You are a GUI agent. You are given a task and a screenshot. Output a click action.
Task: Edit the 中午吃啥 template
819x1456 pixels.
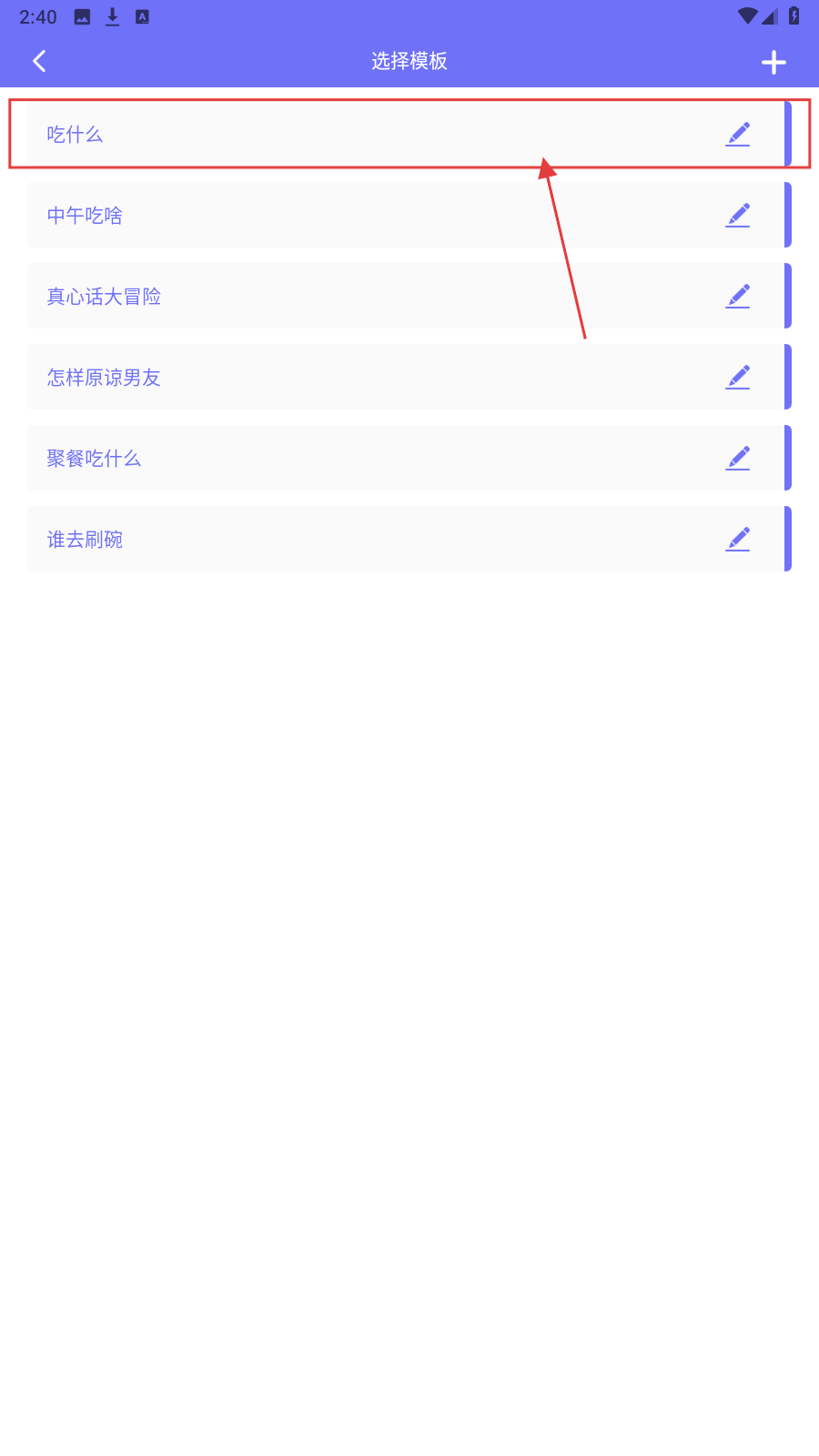738,216
